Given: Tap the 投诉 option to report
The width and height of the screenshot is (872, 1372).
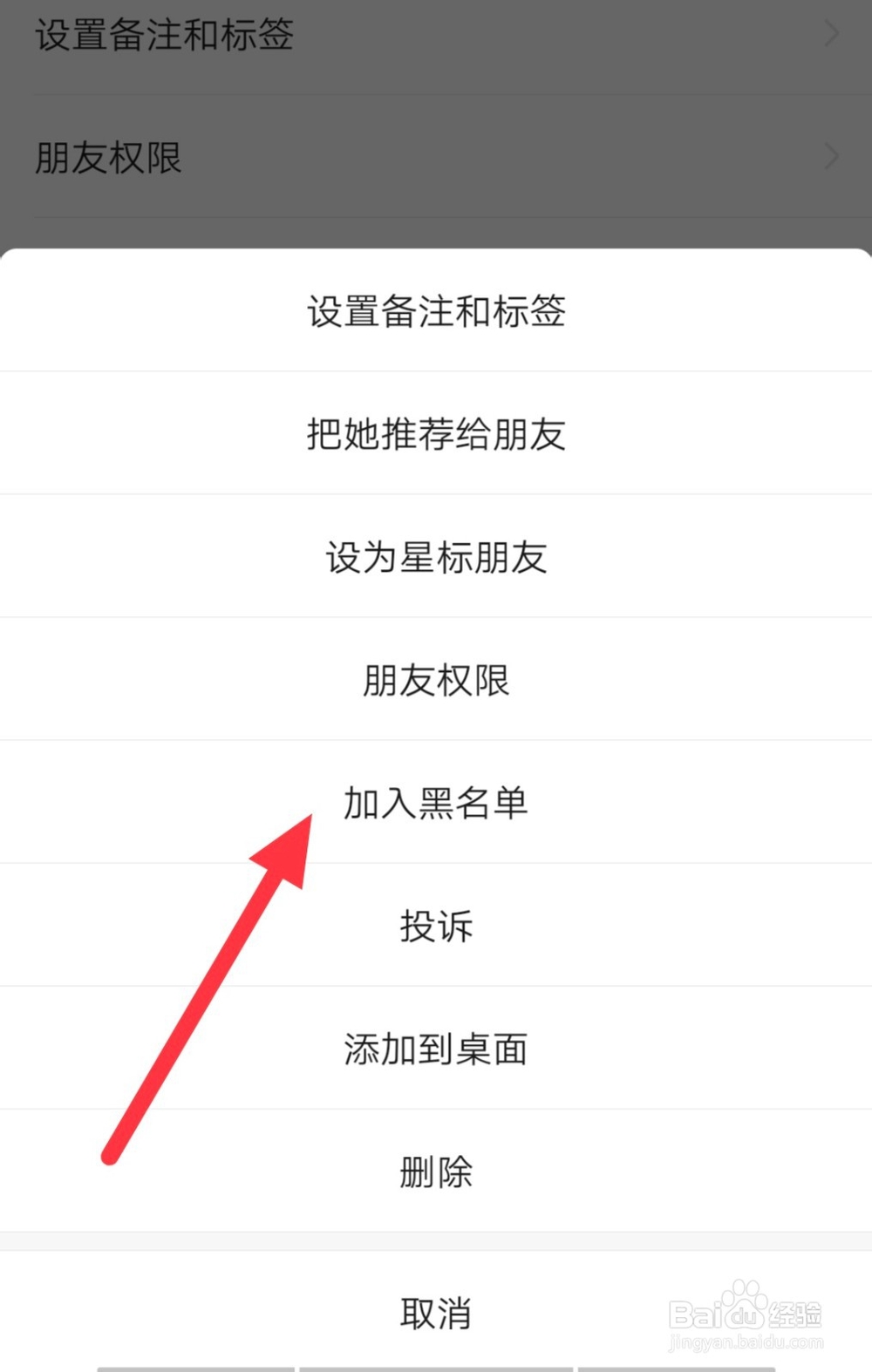Looking at the screenshot, I should click(436, 927).
